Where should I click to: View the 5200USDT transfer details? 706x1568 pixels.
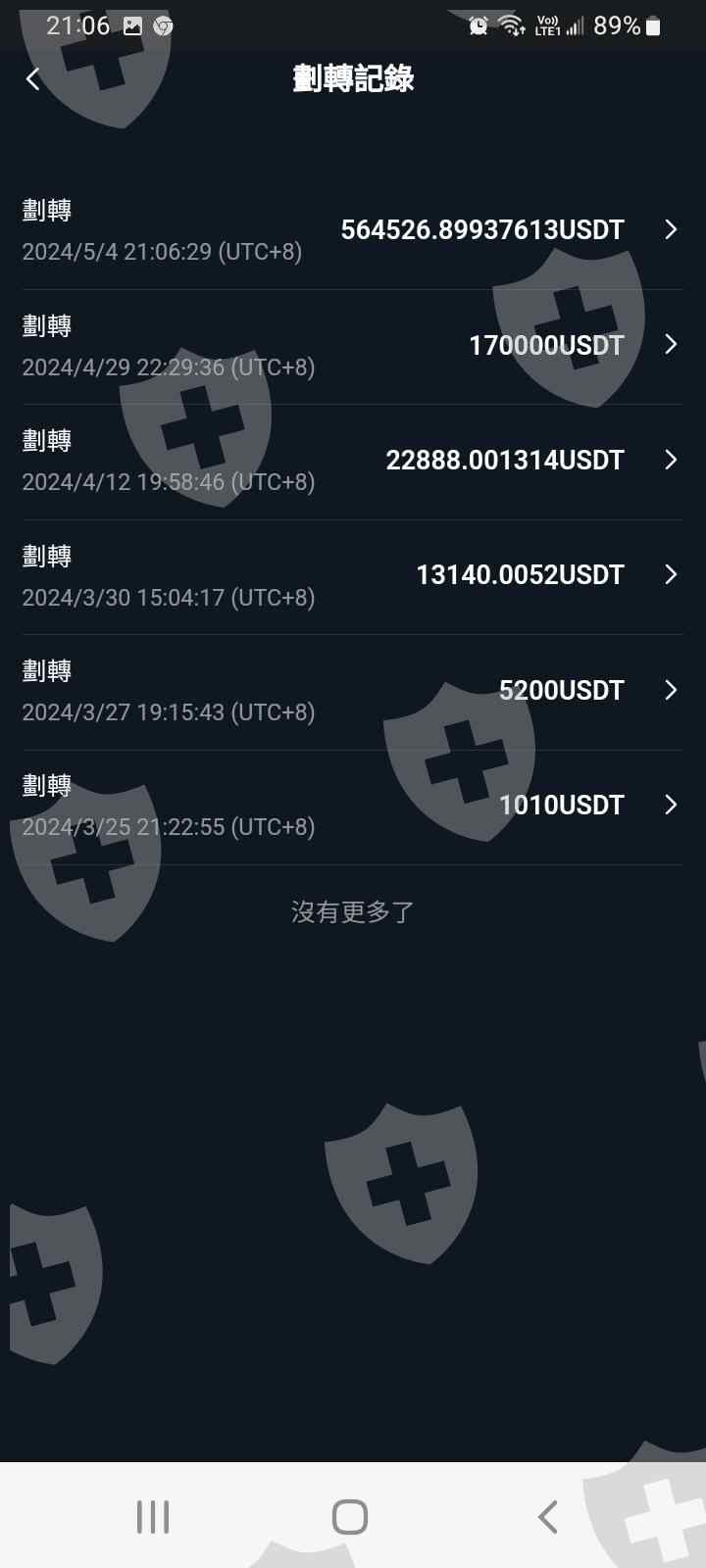352,692
